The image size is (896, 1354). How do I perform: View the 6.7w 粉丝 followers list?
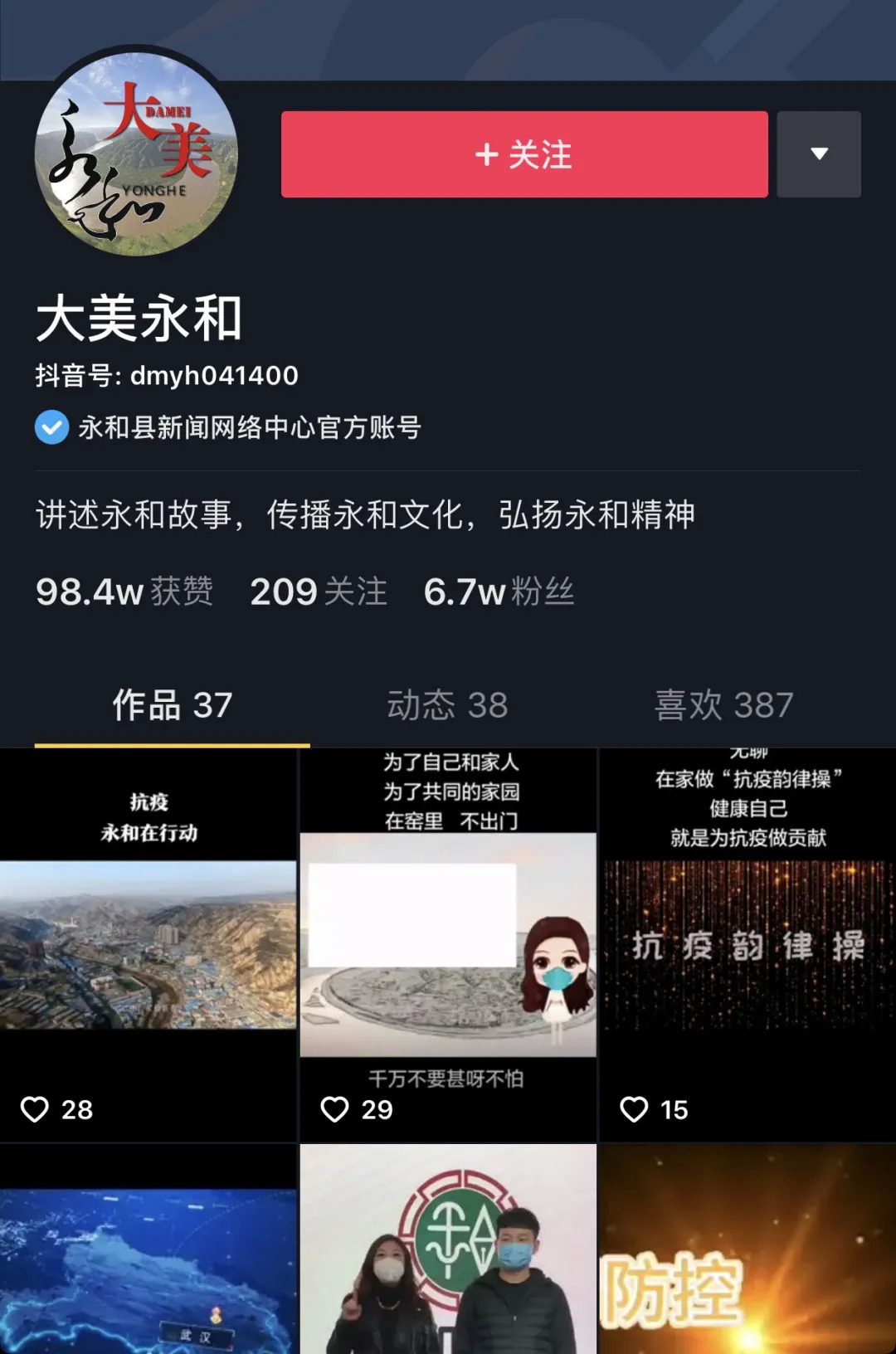coord(499,592)
